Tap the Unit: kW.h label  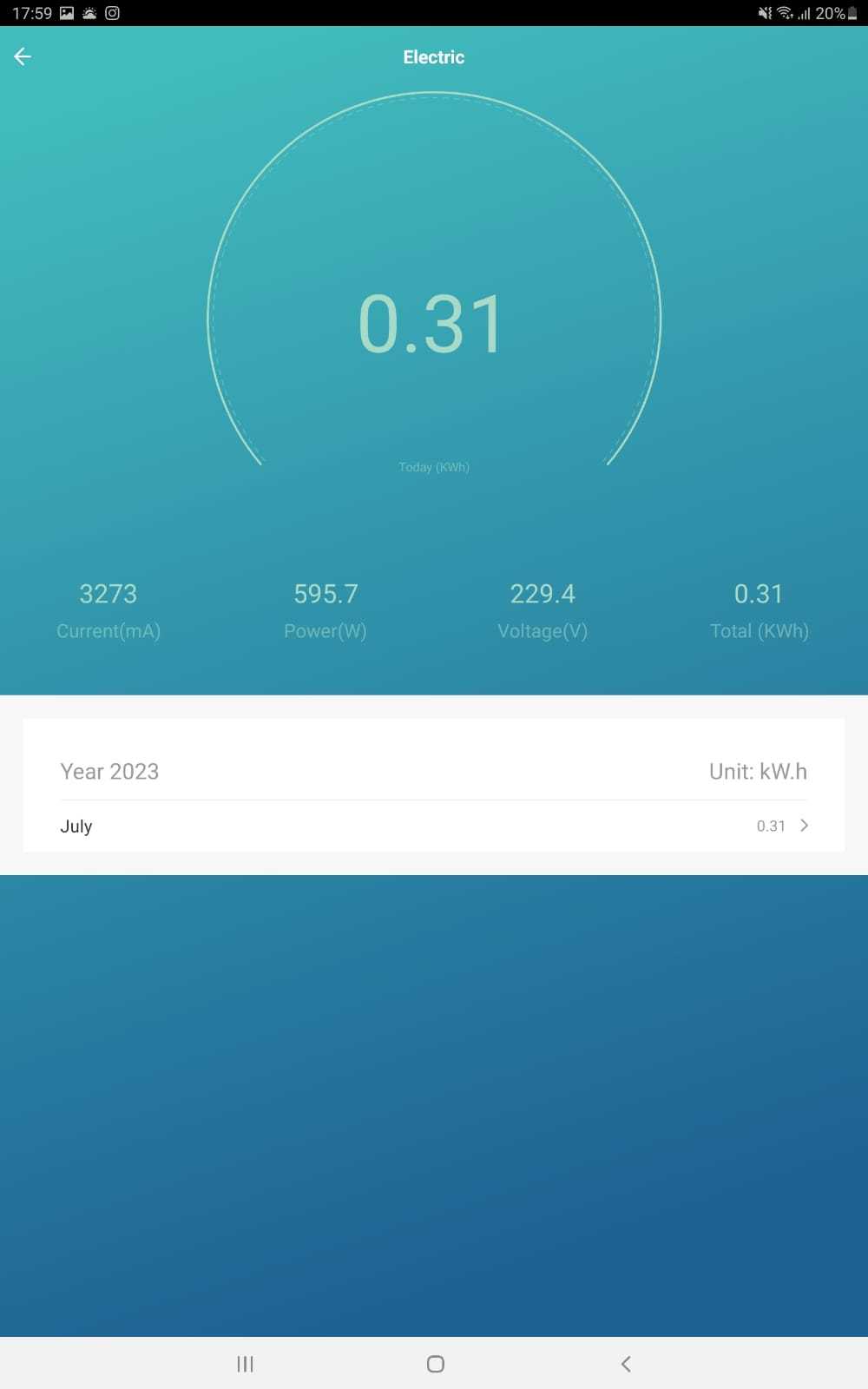[758, 771]
